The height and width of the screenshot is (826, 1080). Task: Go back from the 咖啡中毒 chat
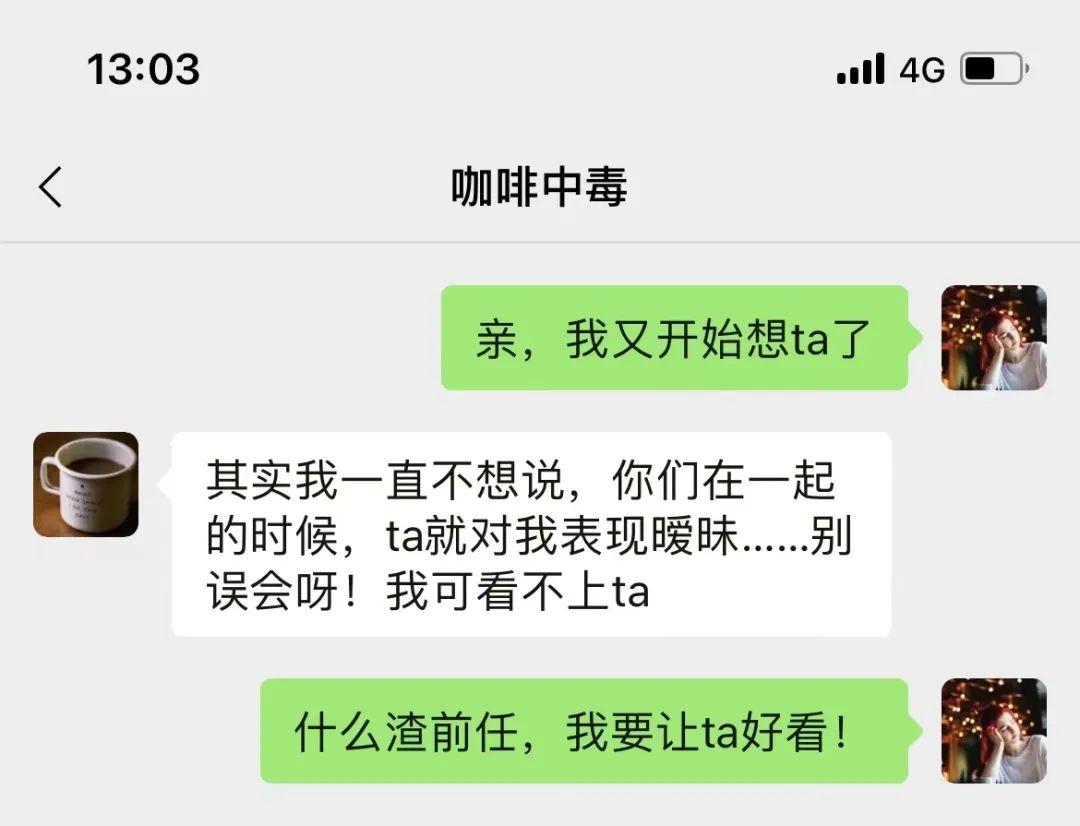pos(50,187)
